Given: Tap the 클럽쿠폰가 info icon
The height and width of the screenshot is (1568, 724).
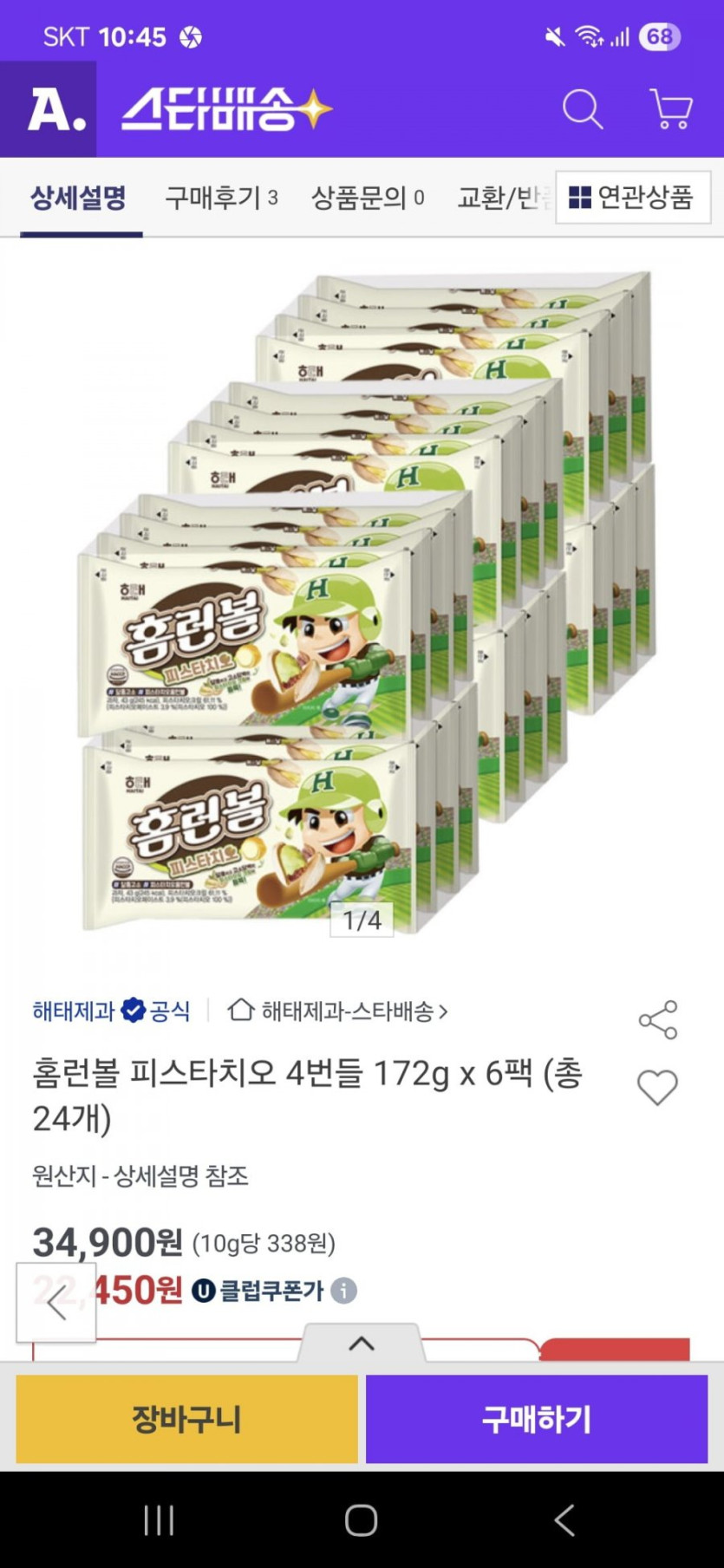Looking at the screenshot, I should point(343,1291).
